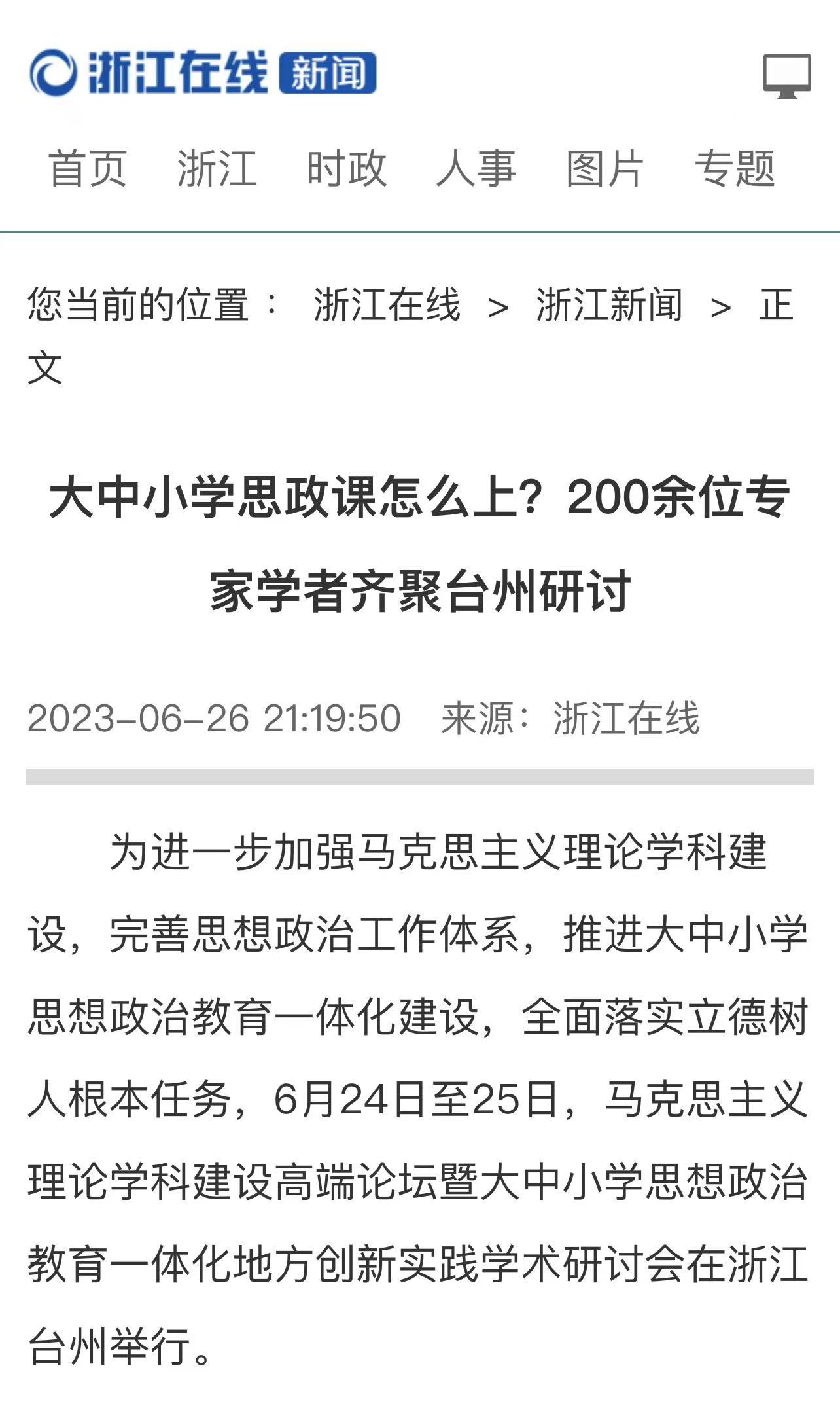
Task: Tap the 浙江在线 breadcrumb link
Action: 387,305
